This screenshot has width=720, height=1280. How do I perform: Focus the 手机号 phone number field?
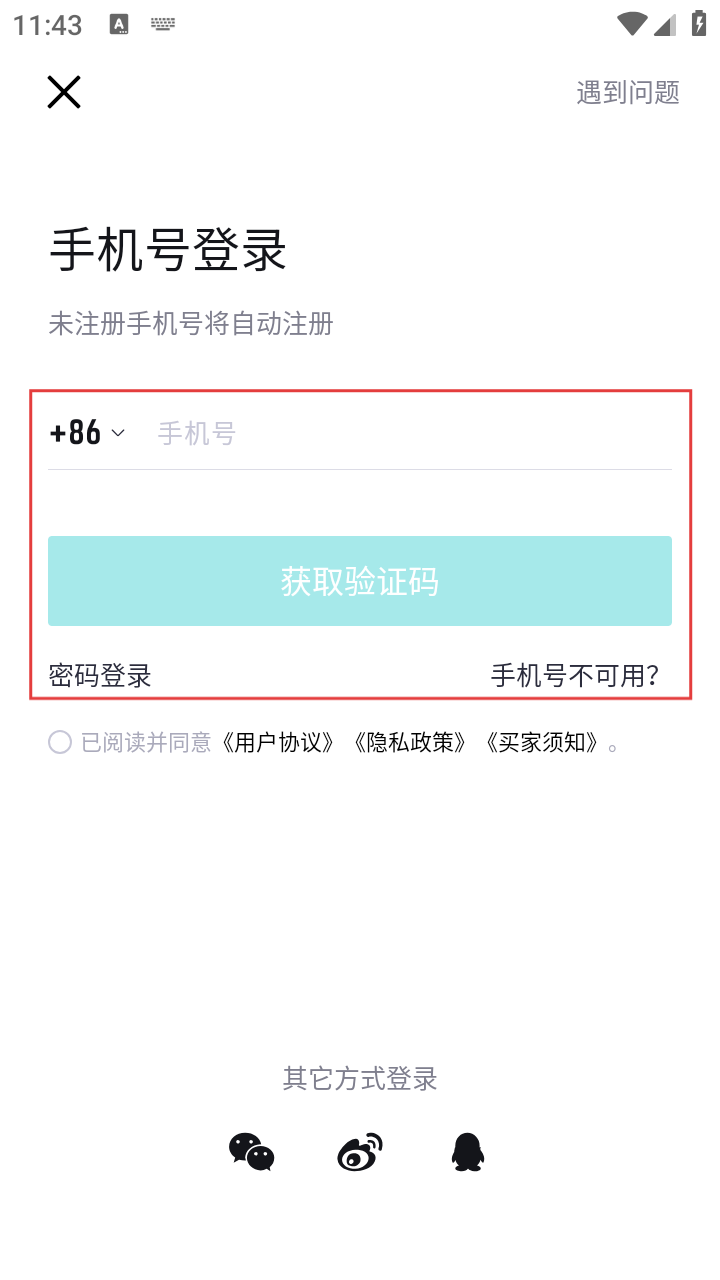(x=410, y=433)
